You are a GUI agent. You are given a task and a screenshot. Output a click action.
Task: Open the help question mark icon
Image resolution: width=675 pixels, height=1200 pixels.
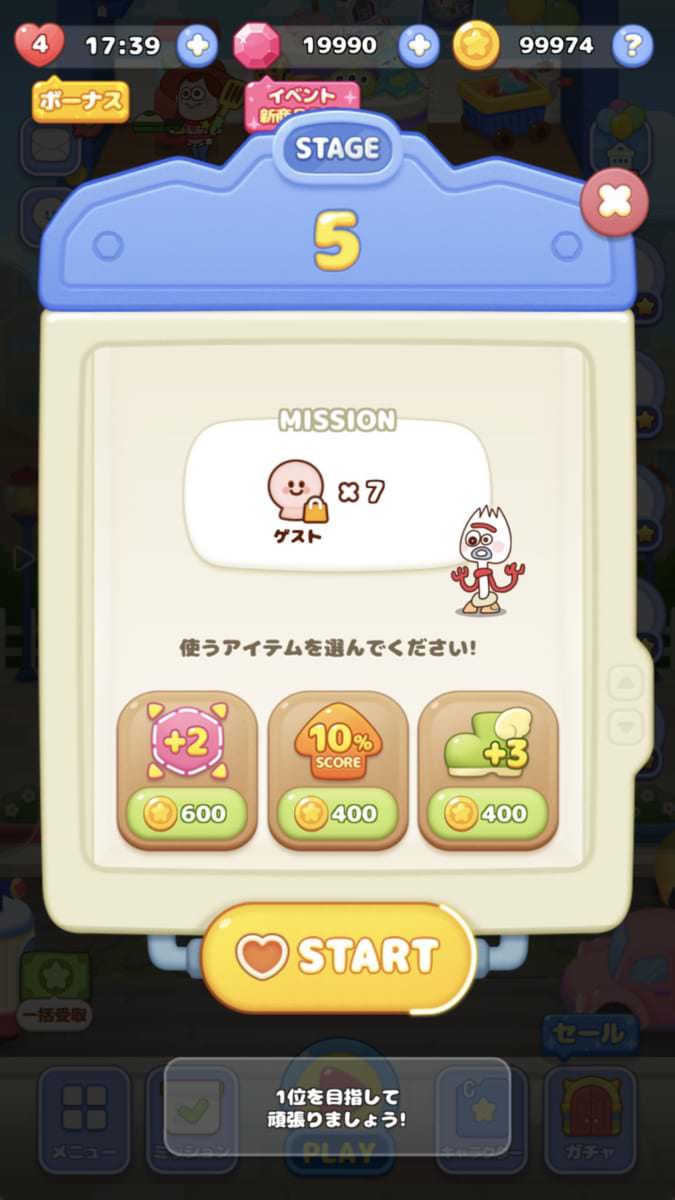tap(631, 45)
